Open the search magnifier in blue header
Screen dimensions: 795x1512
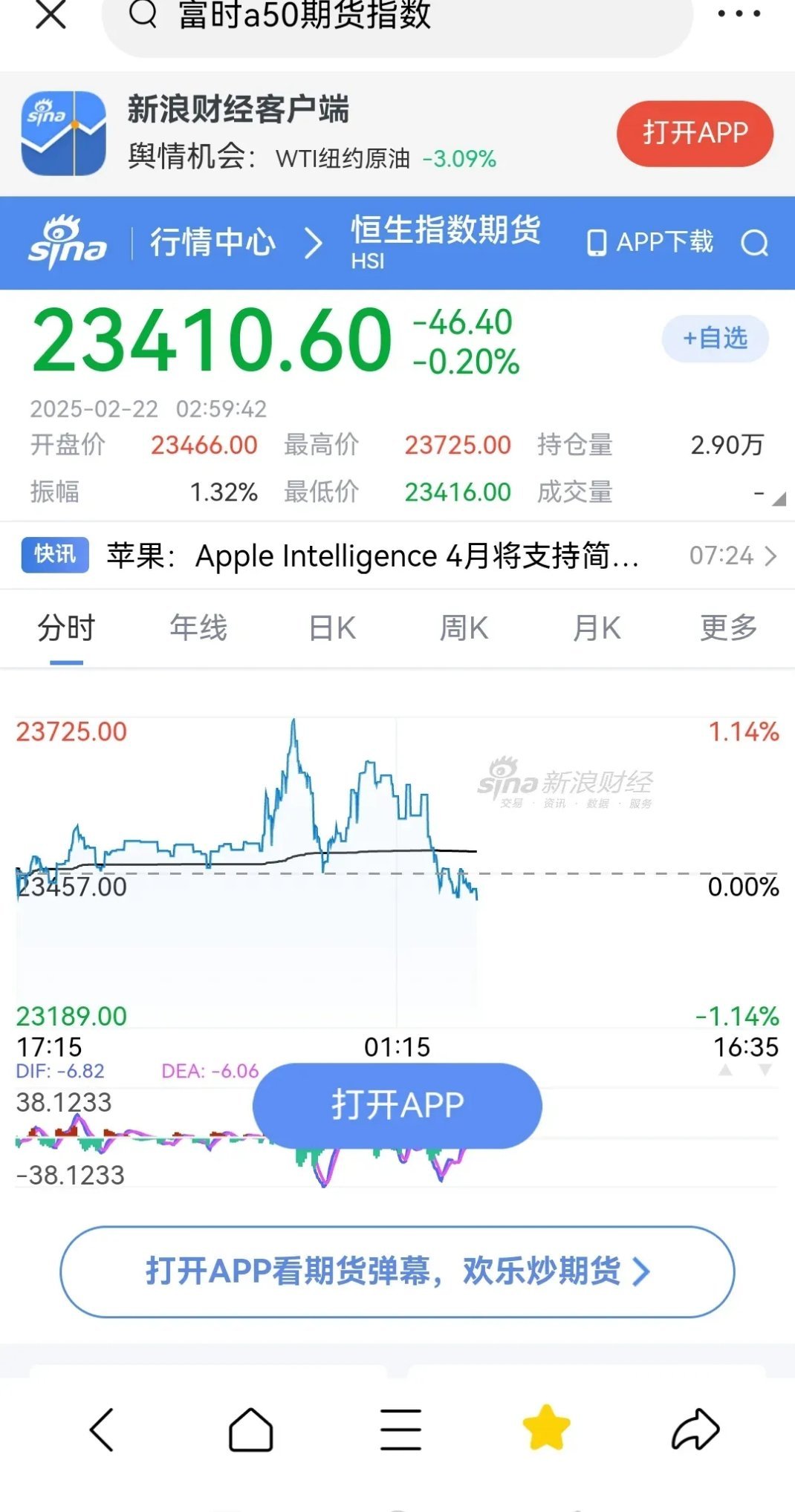[x=756, y=243]
